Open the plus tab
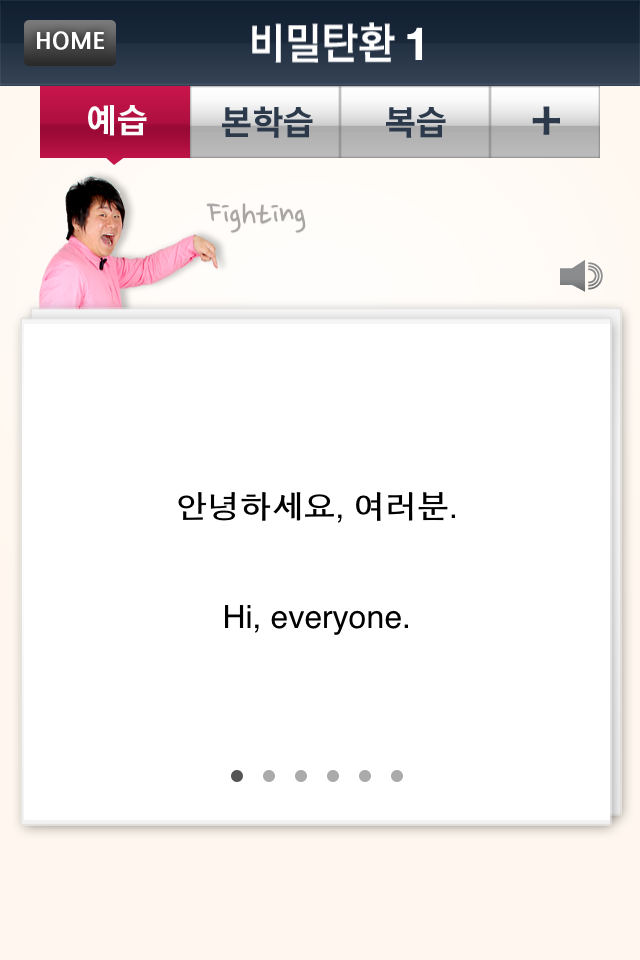 click(545, 122)
